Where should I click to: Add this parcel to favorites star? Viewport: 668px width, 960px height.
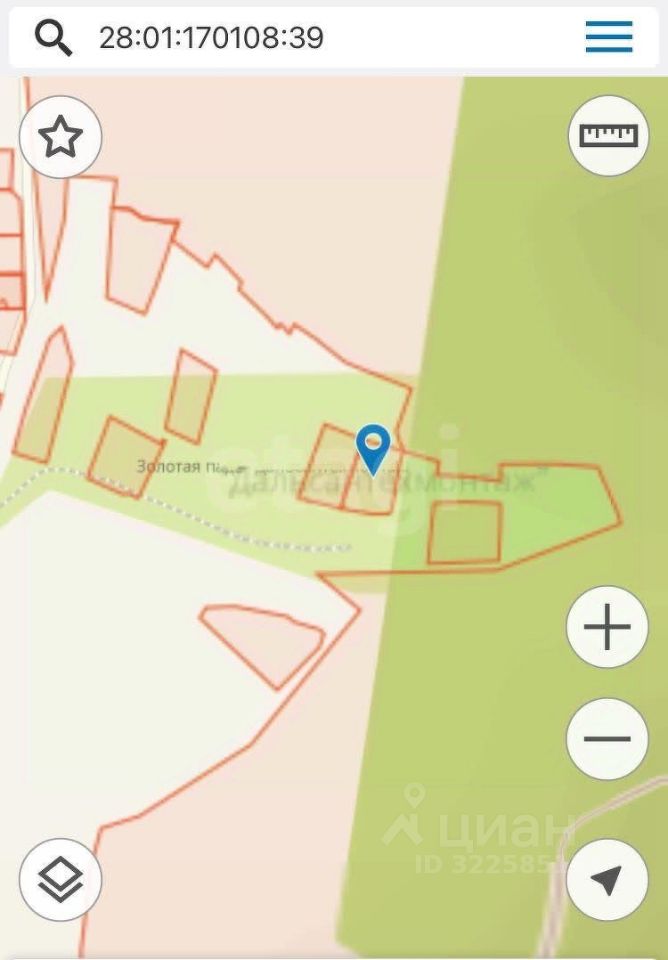pyautogui.click(x=60, y=137)
